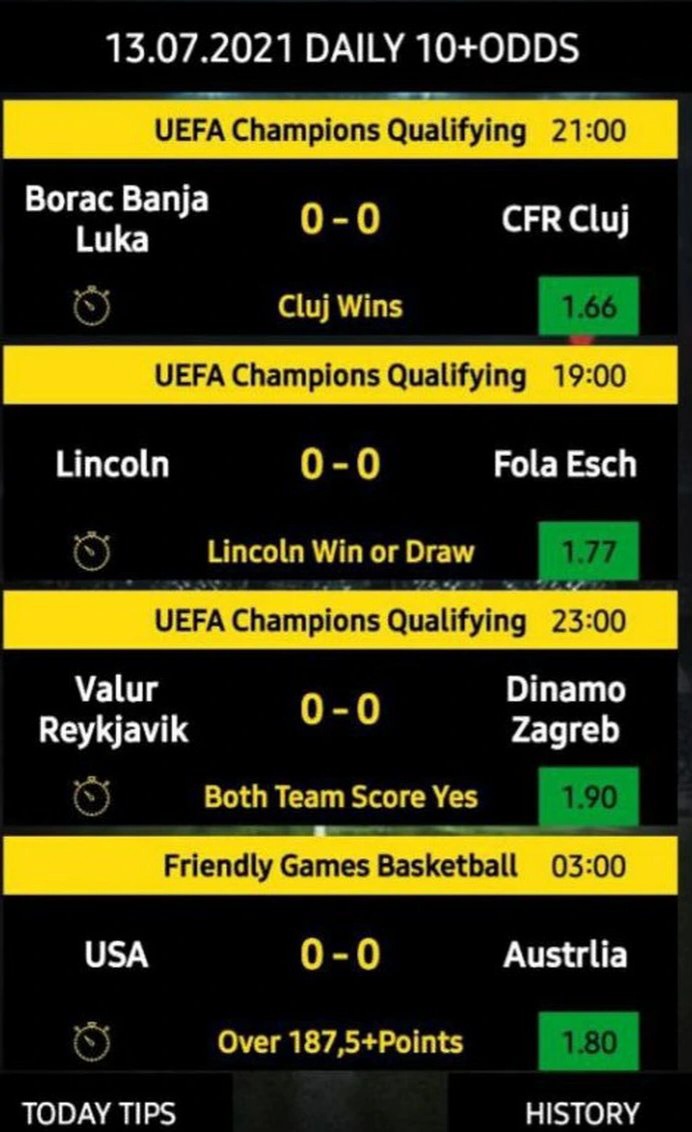Open the USA vs Austrlia basketball match
This screenshot has width=692, height=1132.
click(x=340, y=955)
